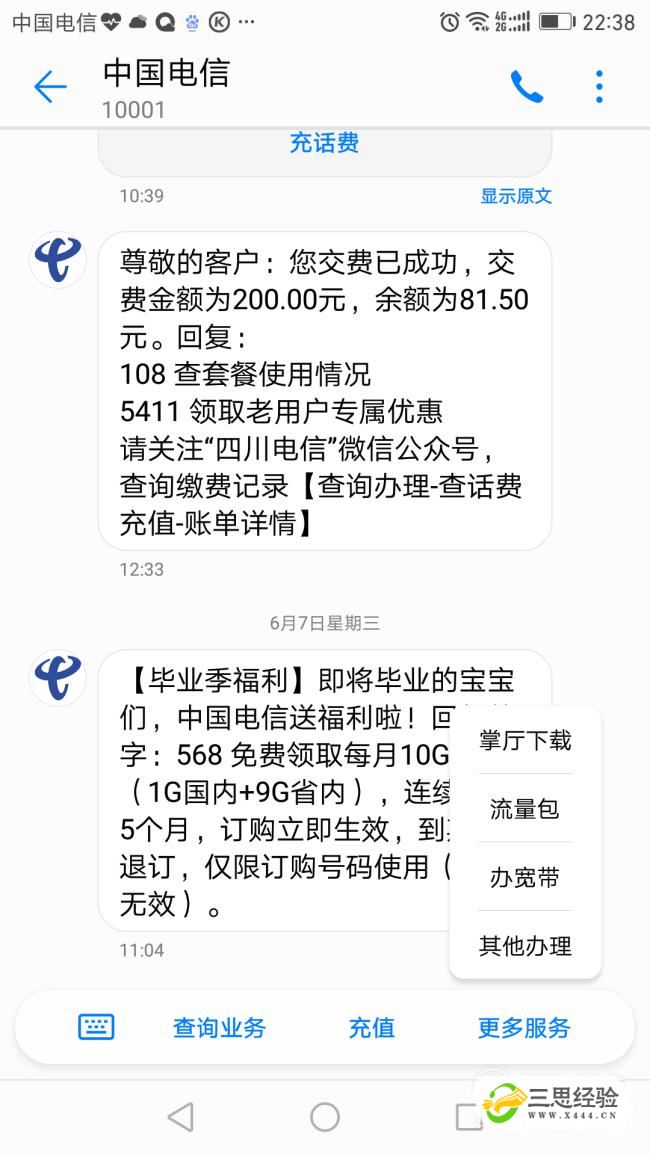
Task: Choose 流量包 in the popup menu
Action: tap(525, 809)
